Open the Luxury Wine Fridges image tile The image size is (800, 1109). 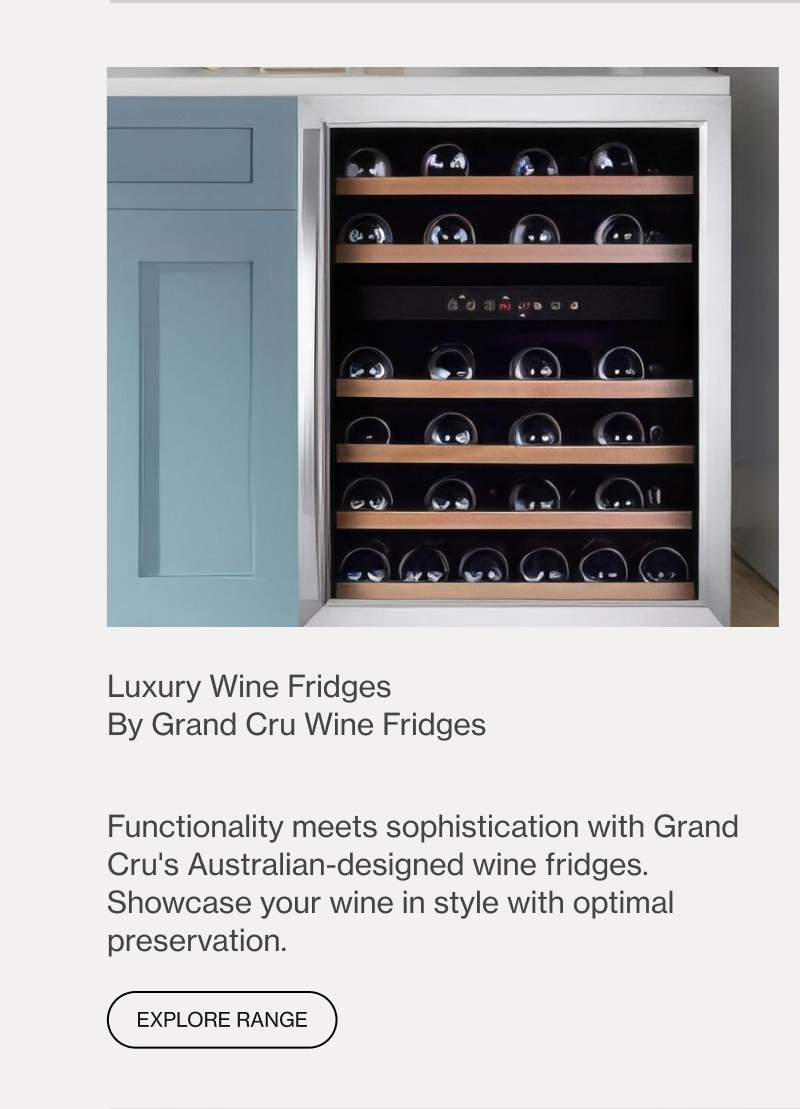(x=442, y=347)
